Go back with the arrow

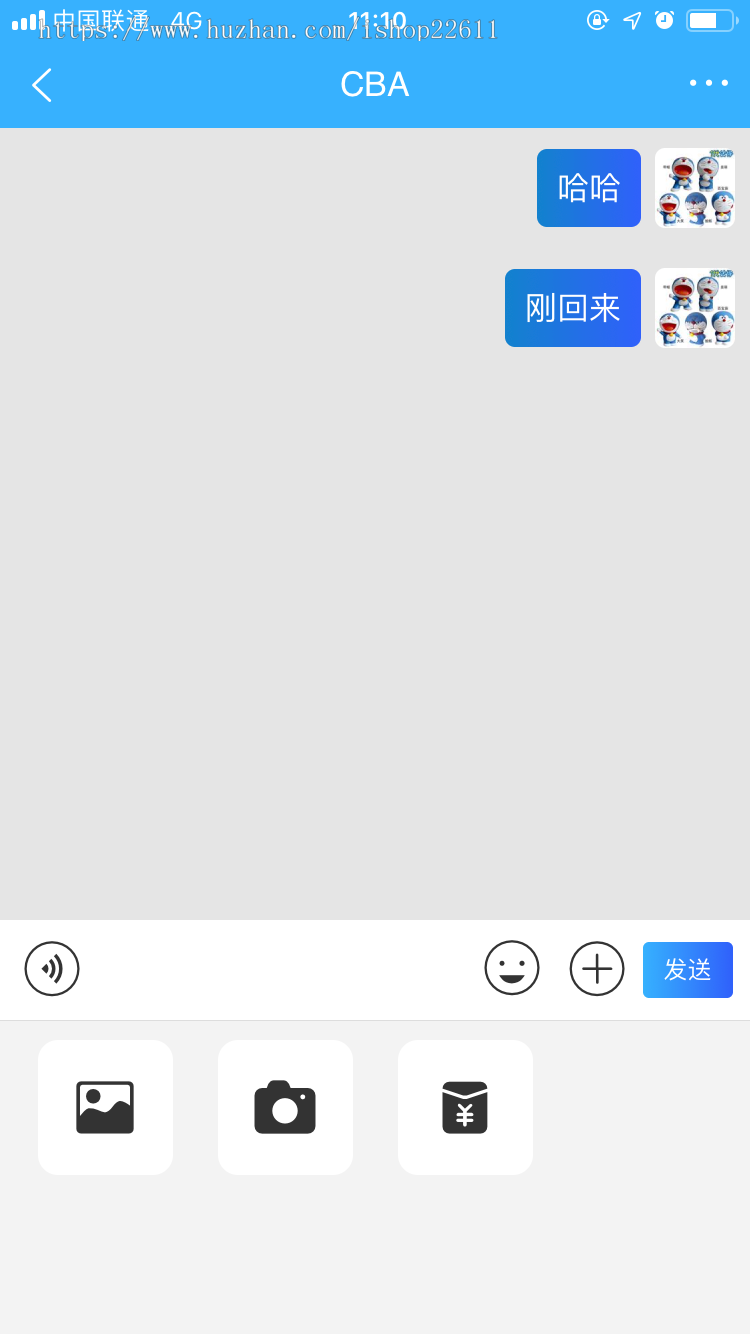[40, 85]
